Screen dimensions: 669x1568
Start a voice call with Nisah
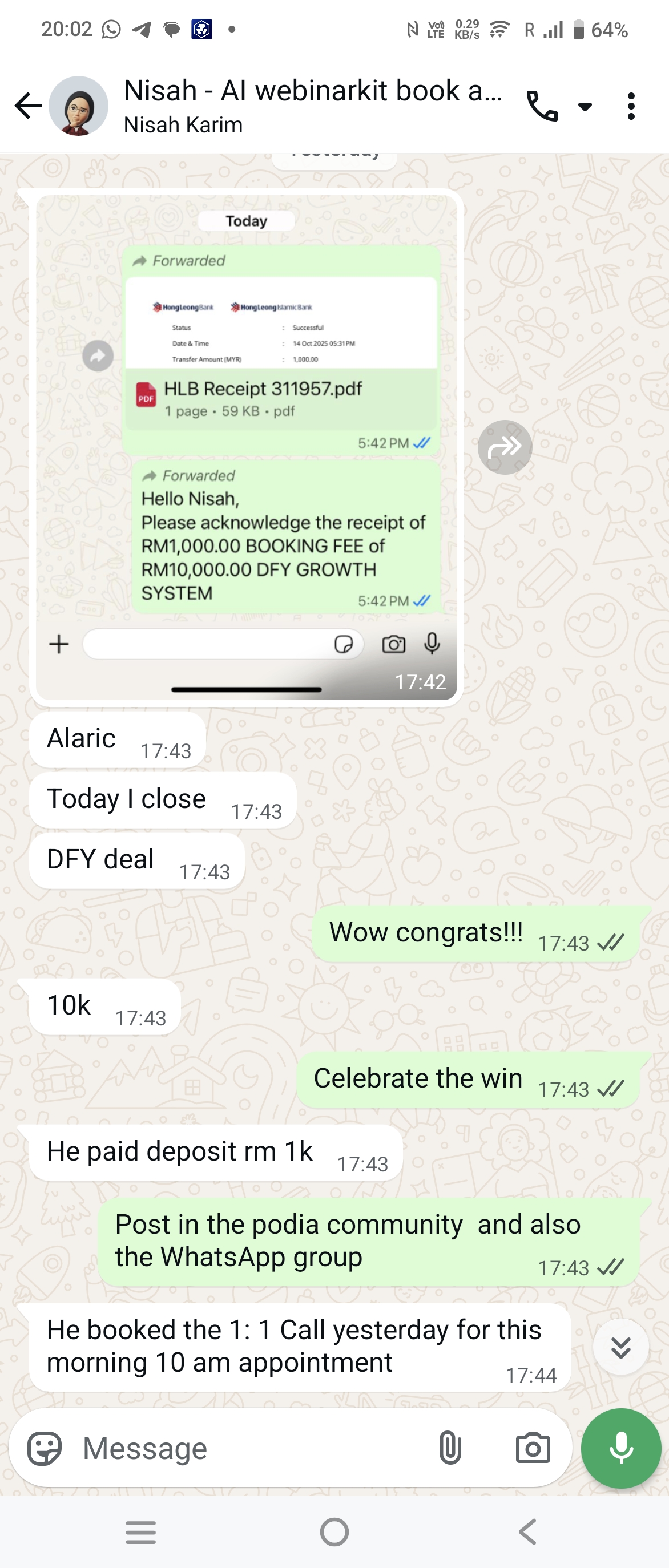(541, 106)
